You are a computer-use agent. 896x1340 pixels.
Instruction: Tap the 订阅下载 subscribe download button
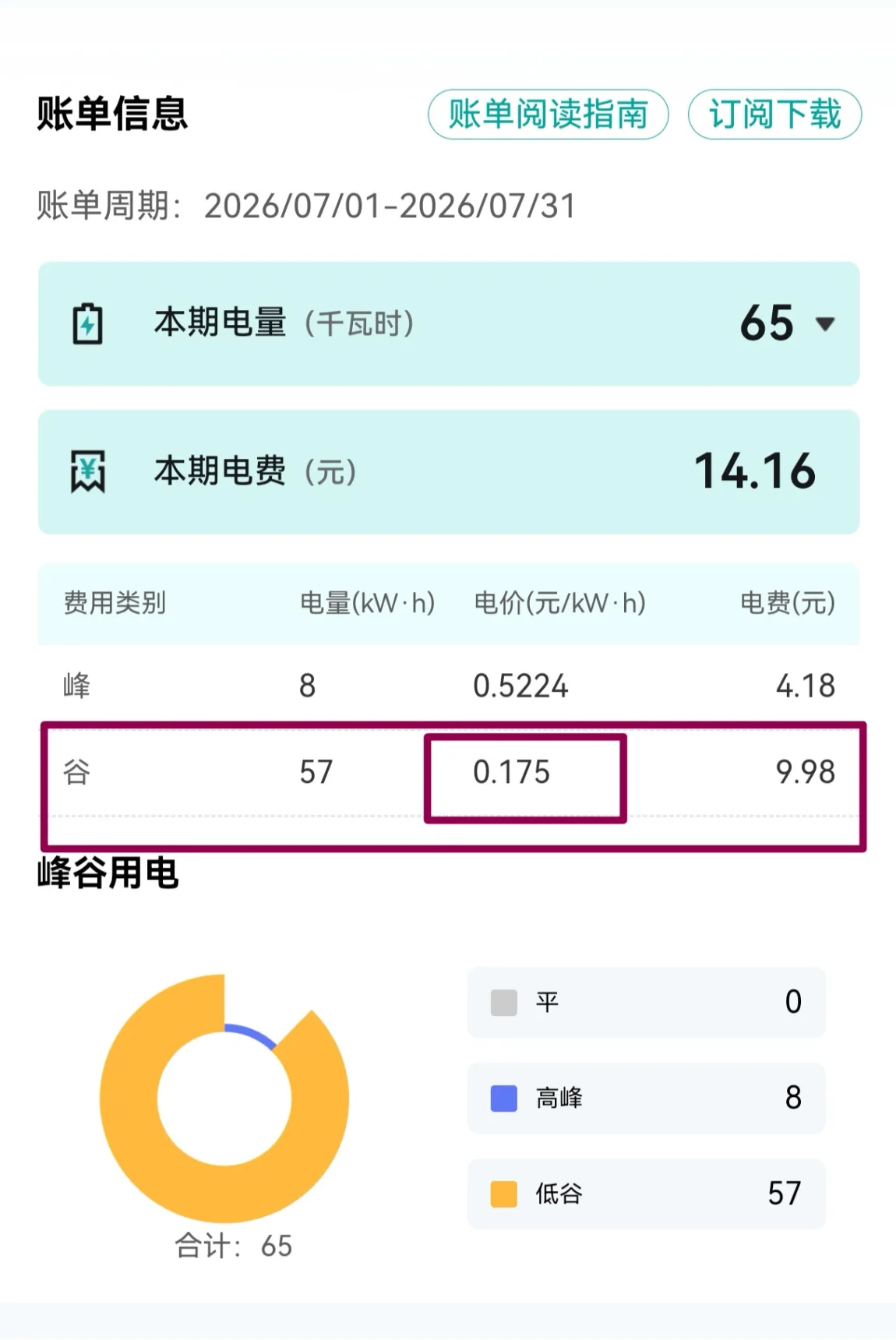(x=774, y=115)
